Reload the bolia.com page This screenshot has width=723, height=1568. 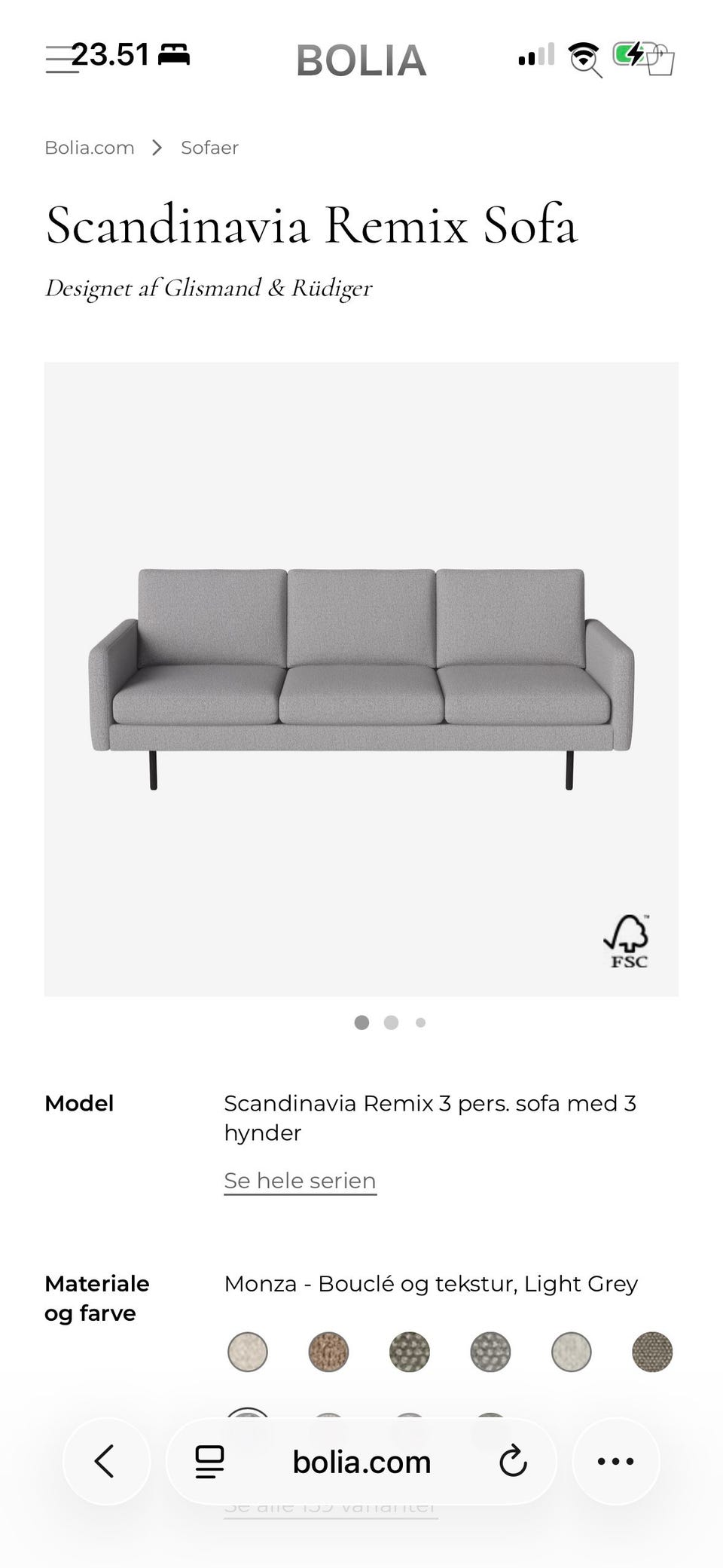[x=513, y=1460]
